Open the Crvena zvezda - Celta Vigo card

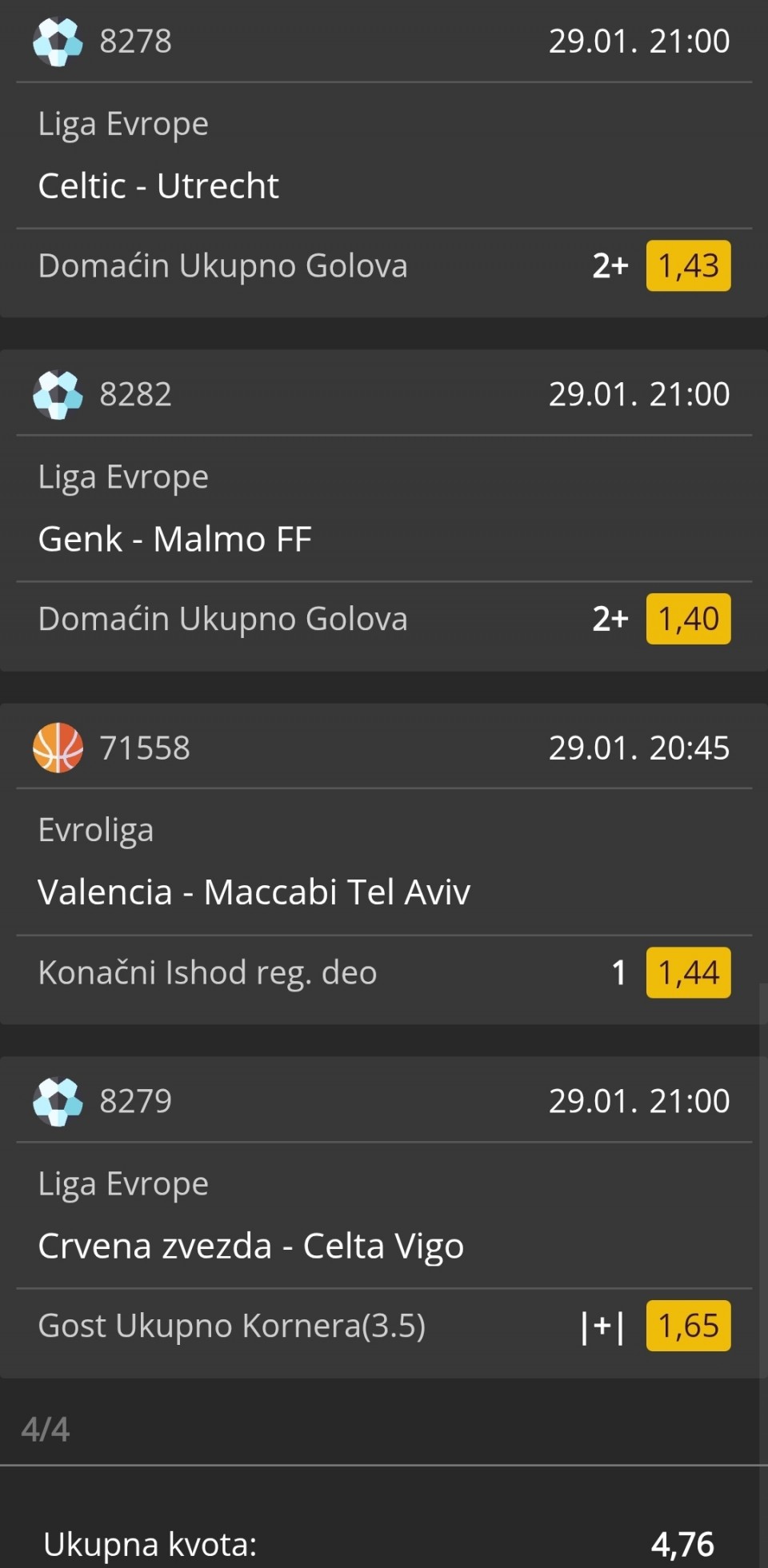tap(250, 1246)
